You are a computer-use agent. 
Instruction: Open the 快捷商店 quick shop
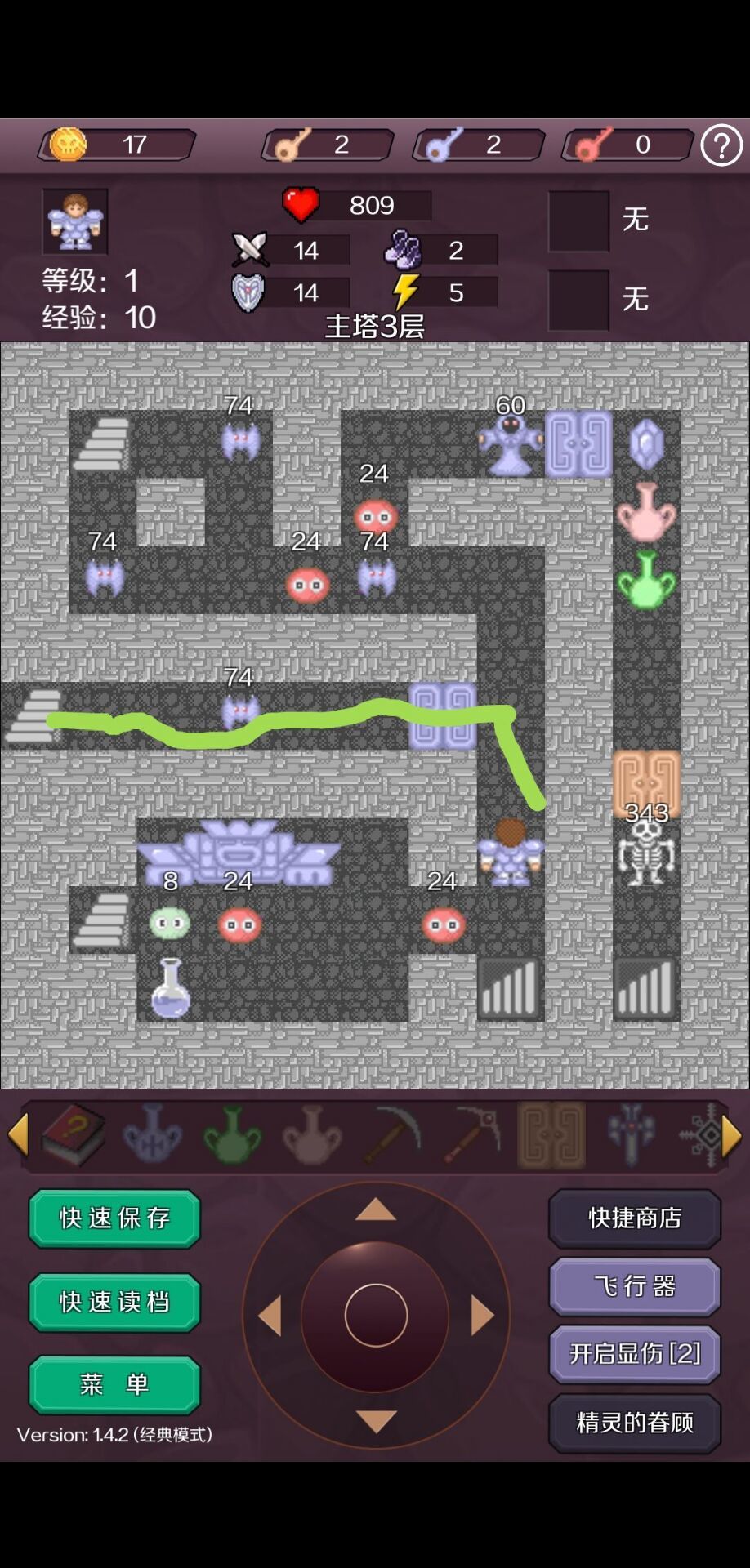coord(634,1218)
